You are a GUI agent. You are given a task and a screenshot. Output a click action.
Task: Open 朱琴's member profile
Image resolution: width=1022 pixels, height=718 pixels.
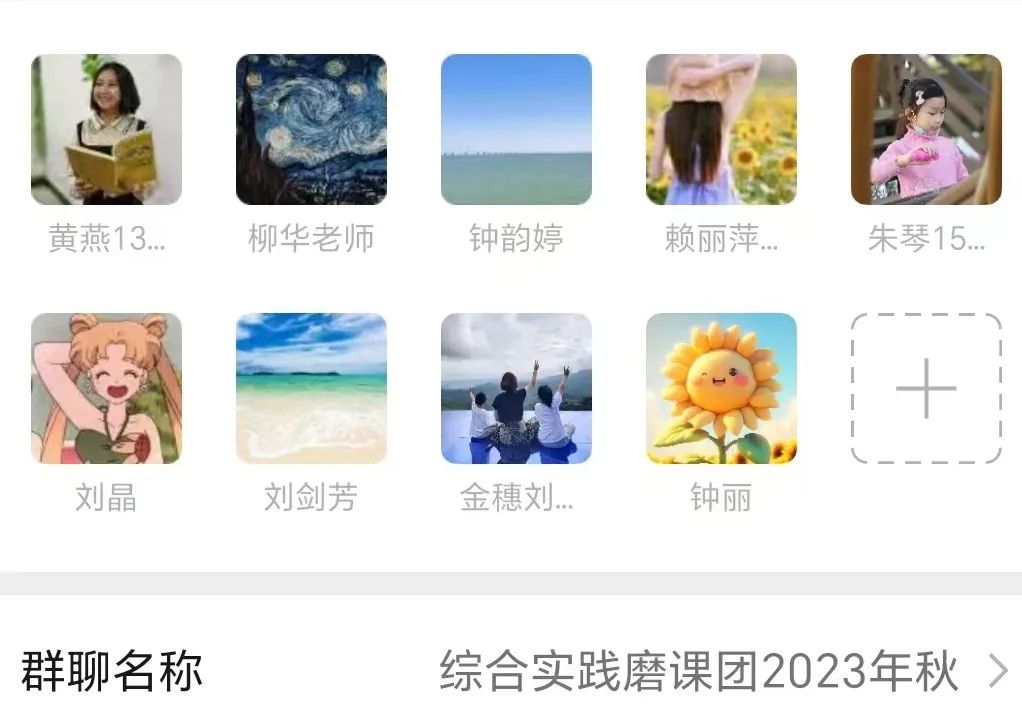926,130
